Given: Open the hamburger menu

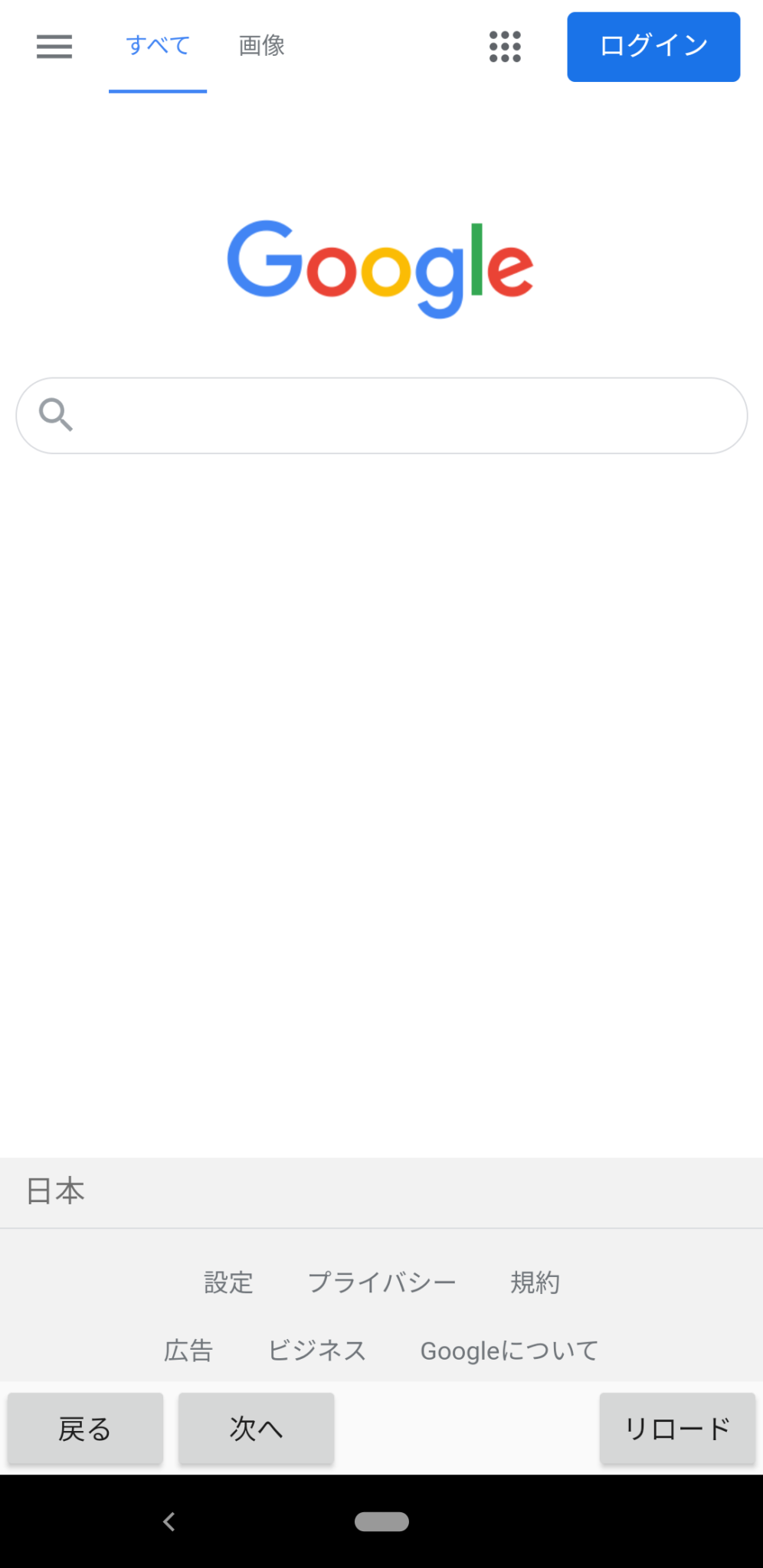Looking at the screenshot, I should [54, 47].
